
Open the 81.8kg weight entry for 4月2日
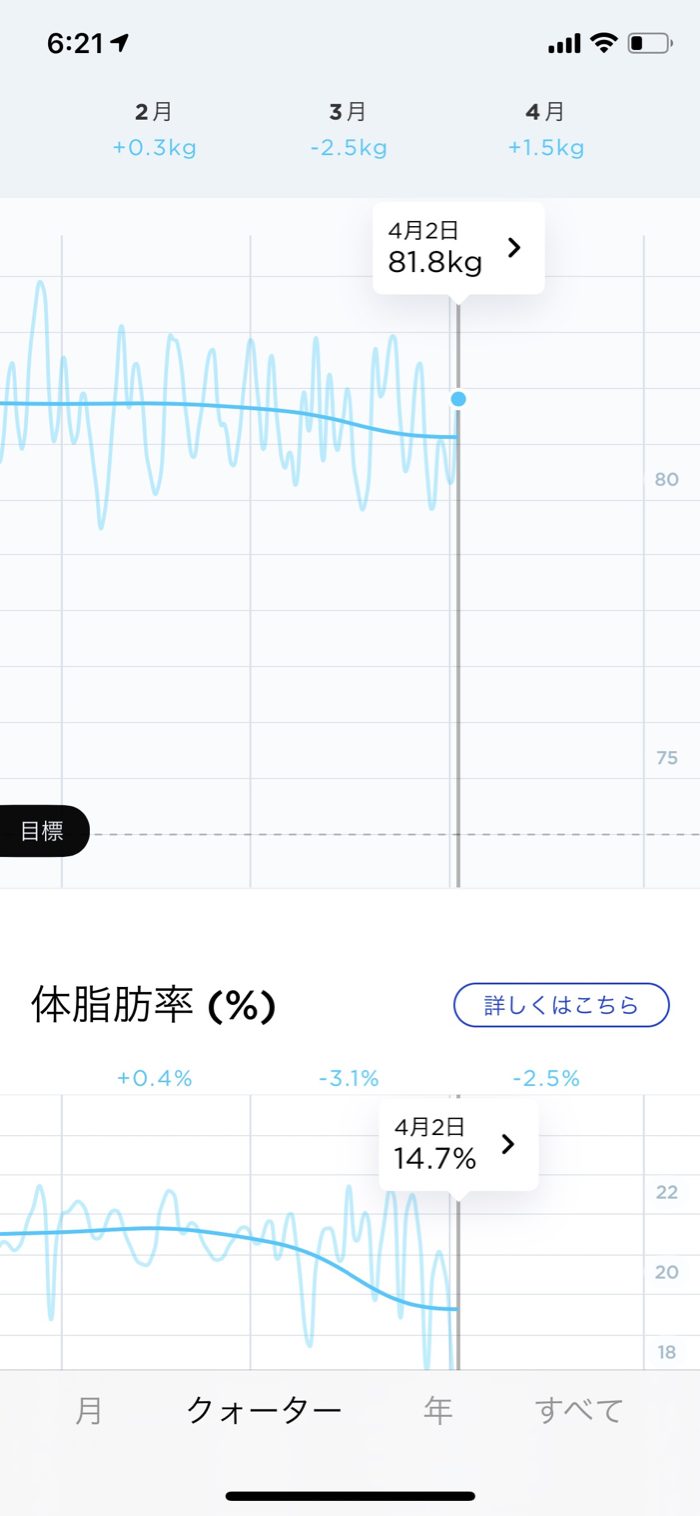coord(458,248)
